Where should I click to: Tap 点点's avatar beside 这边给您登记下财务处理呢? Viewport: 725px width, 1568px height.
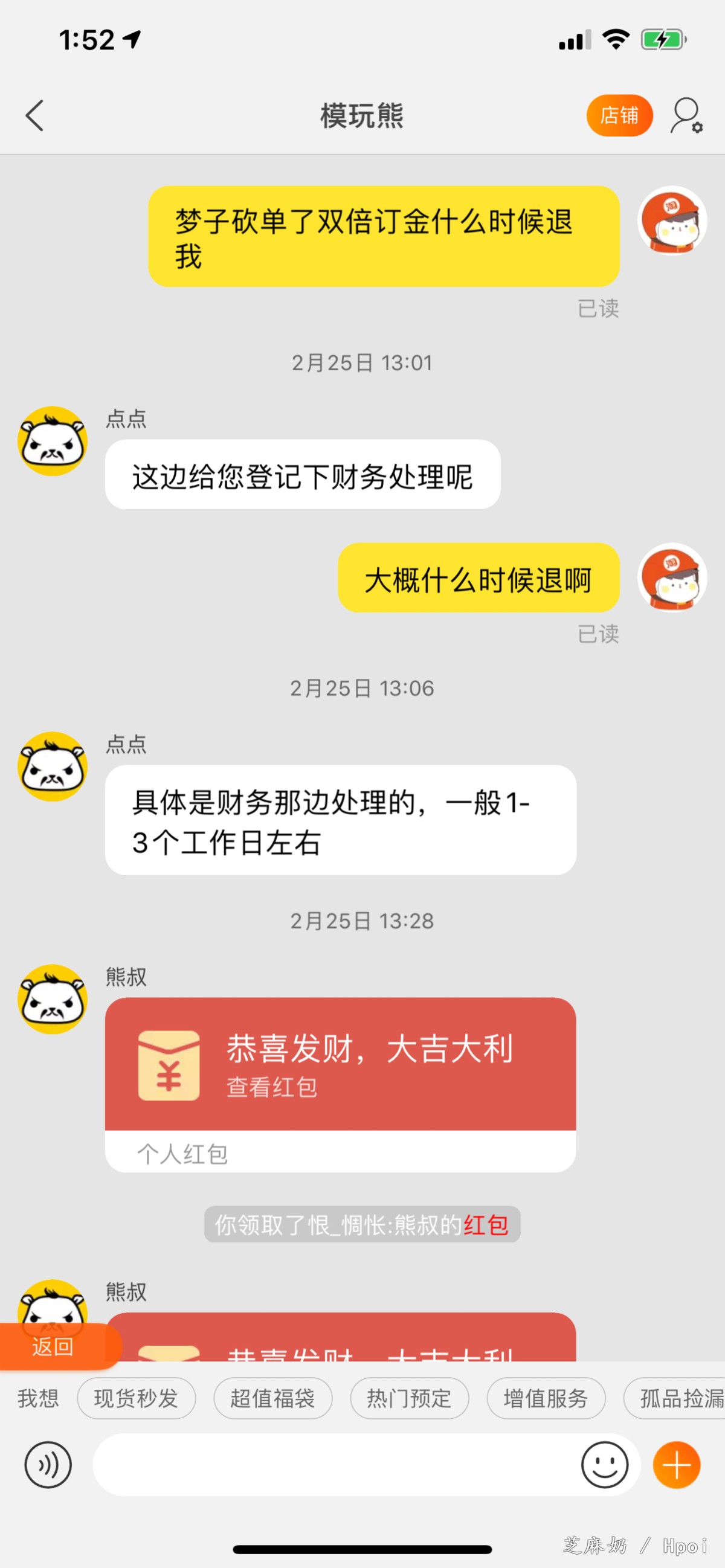click(x=53, y=441)
